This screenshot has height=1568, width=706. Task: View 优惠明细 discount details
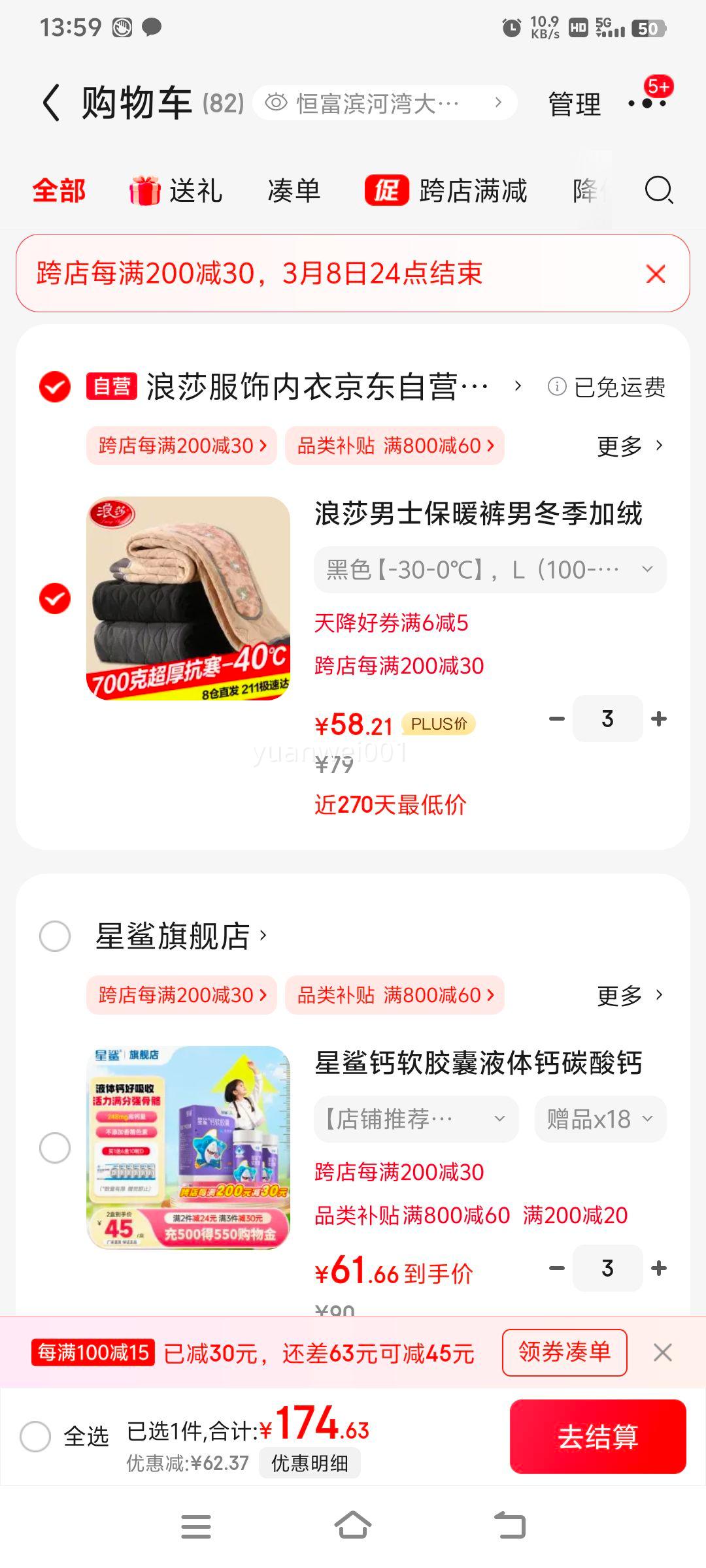pyautogui.click(x=310, y=1463)
